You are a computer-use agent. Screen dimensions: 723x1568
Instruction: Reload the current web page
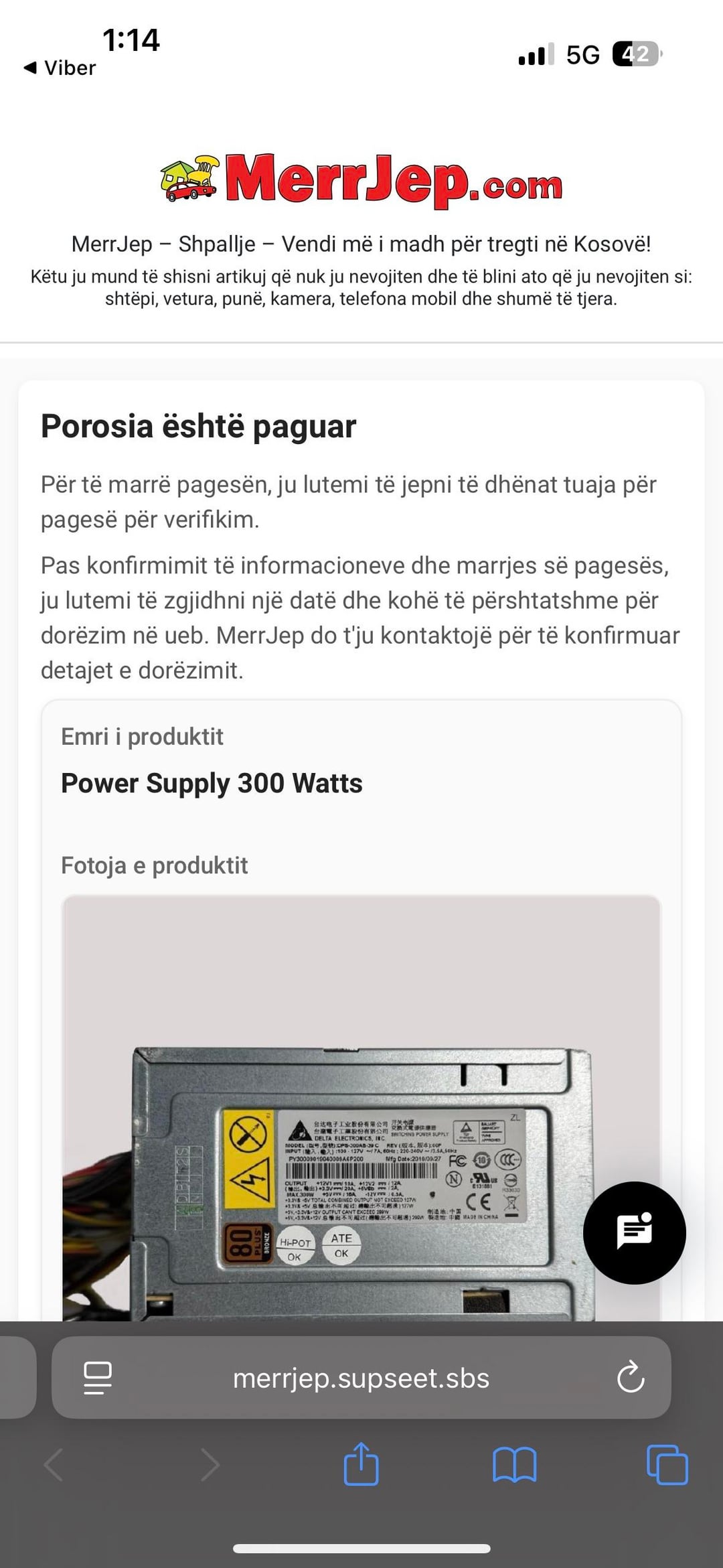point(630,1378)
